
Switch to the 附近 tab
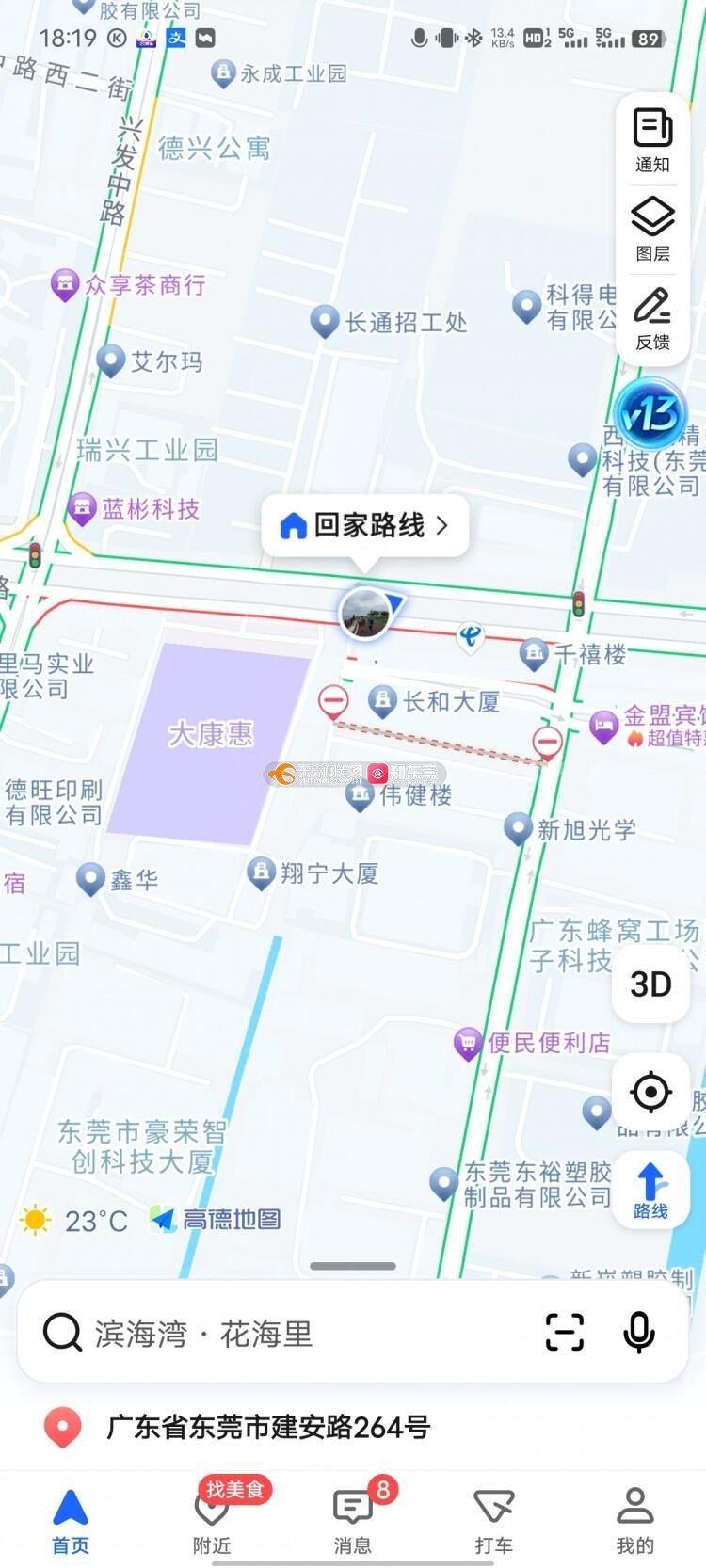coord(212,1518)
